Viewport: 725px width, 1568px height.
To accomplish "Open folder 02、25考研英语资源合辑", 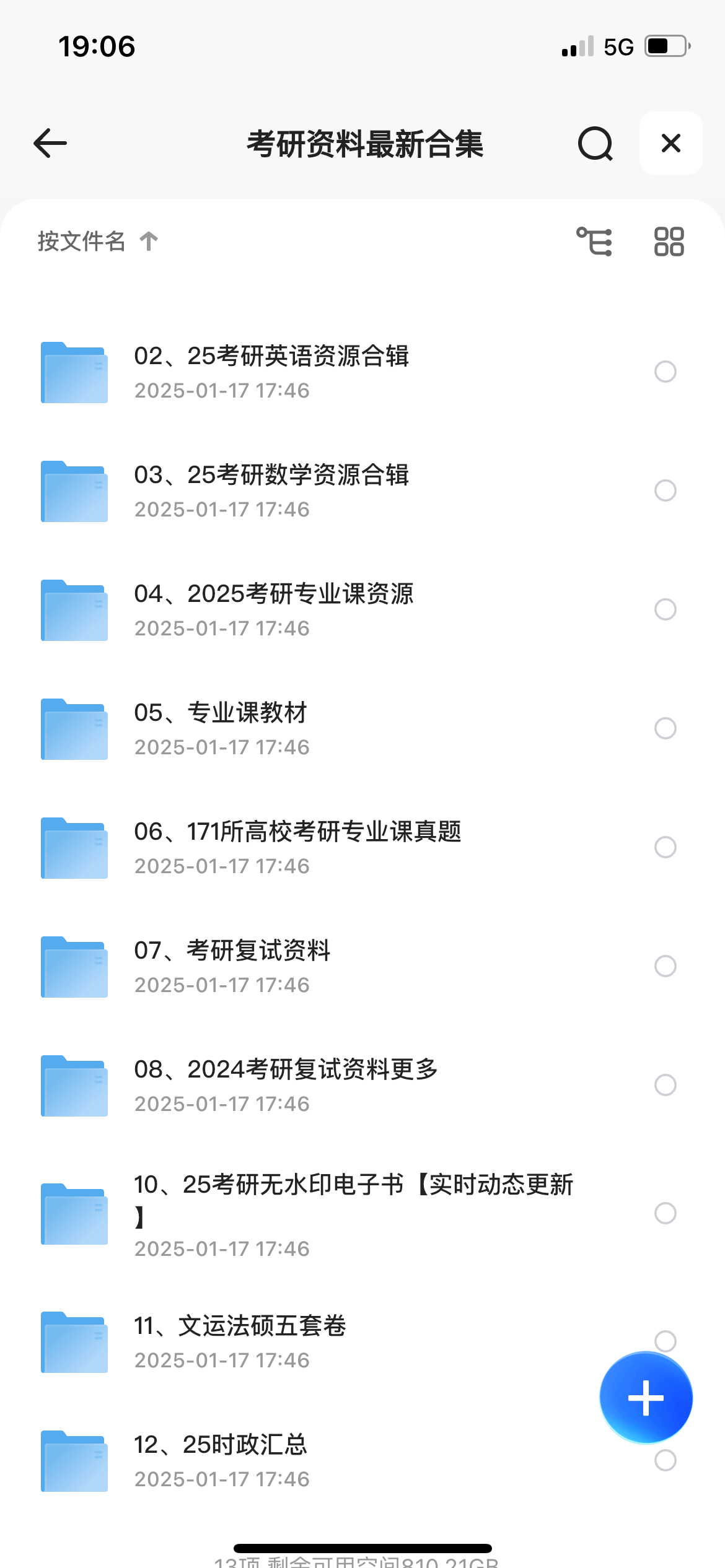I will (271, 372).
